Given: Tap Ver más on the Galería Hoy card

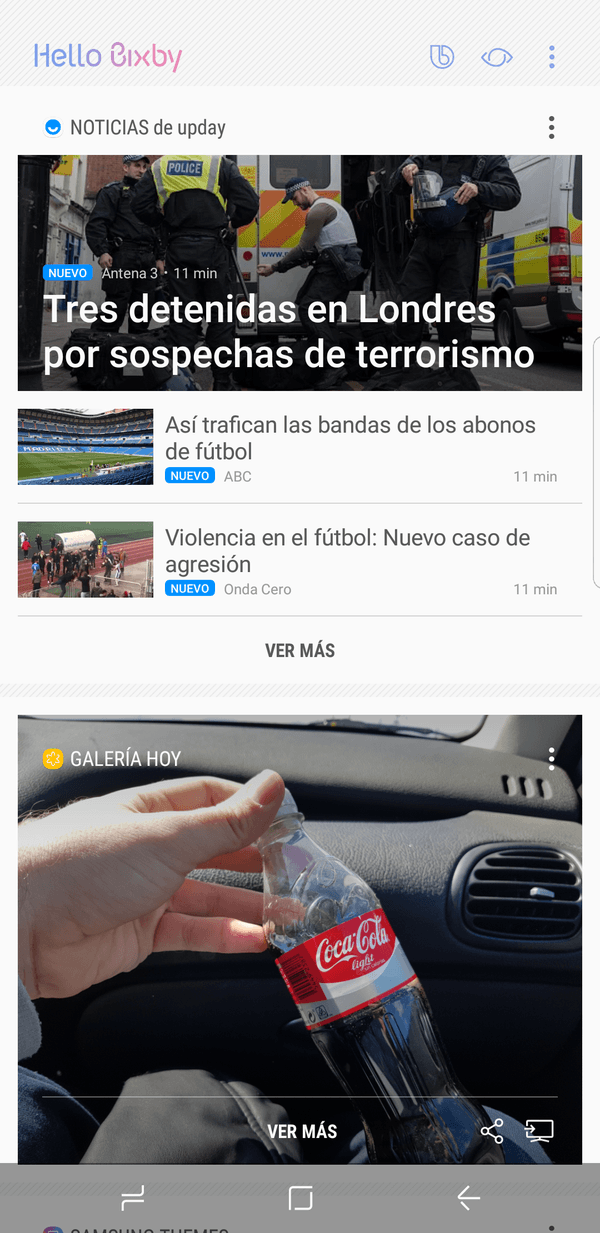Looking at the screenshot, I should pyautogui.click(x=302, y=1131).
